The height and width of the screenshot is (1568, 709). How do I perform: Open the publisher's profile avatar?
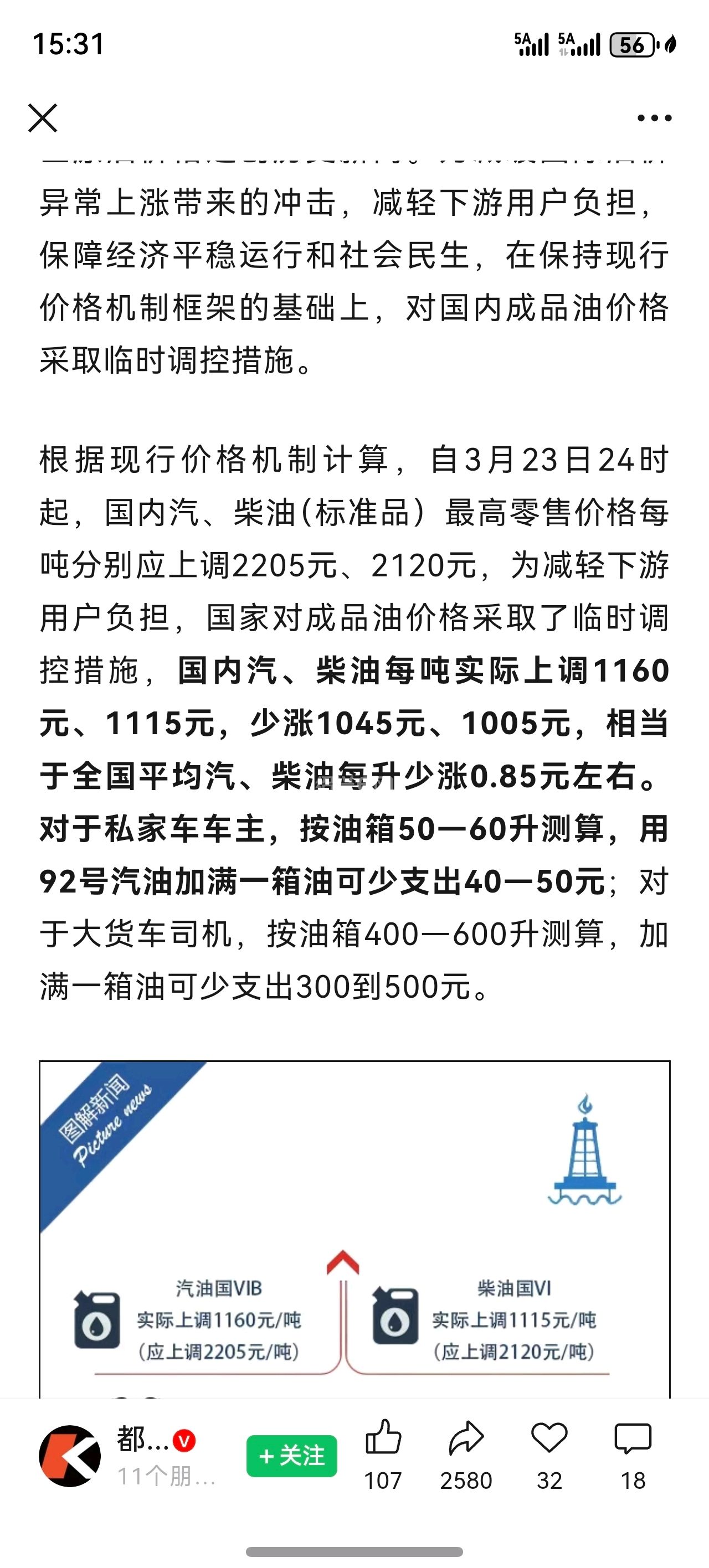pos(70,1456)
